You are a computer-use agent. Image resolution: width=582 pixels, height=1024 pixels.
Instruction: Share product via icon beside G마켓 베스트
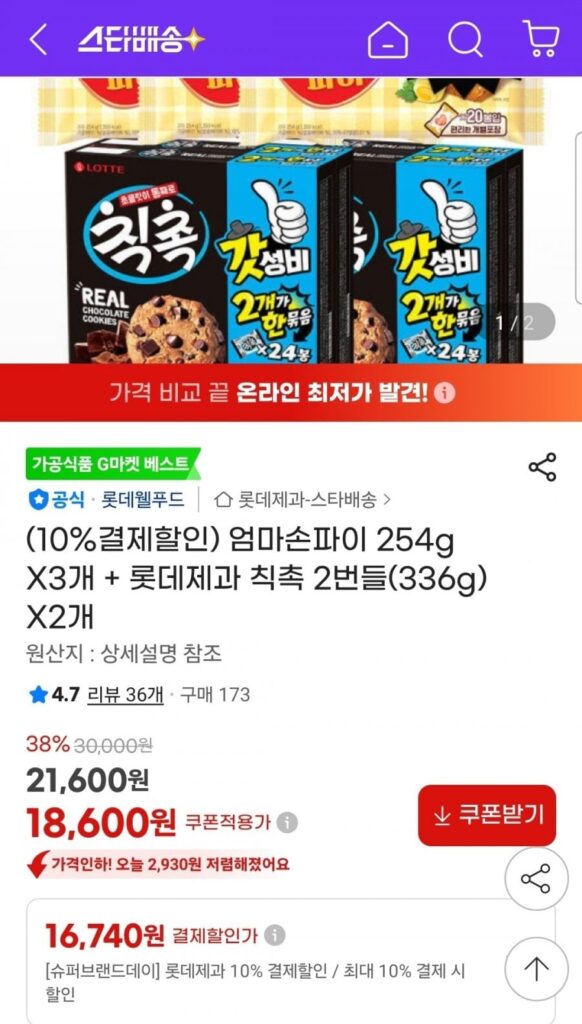tap(542, 467)
